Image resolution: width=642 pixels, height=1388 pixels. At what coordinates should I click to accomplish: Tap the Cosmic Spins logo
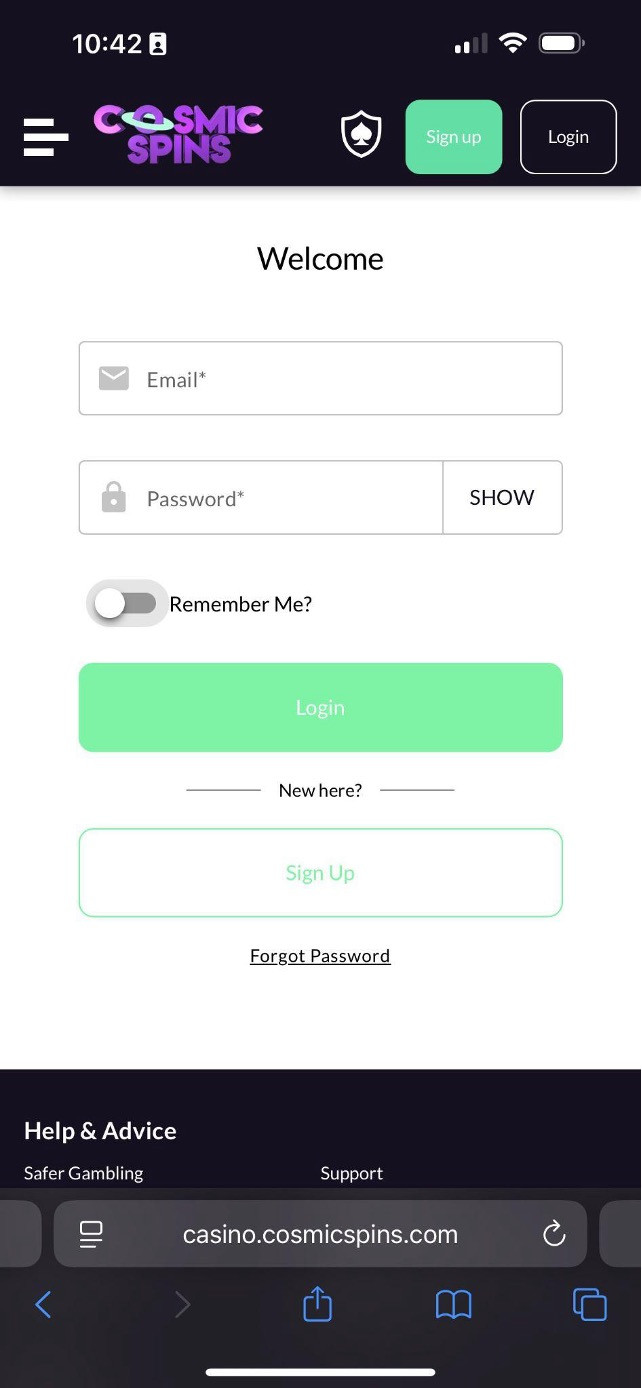click(x=178, y=136)
